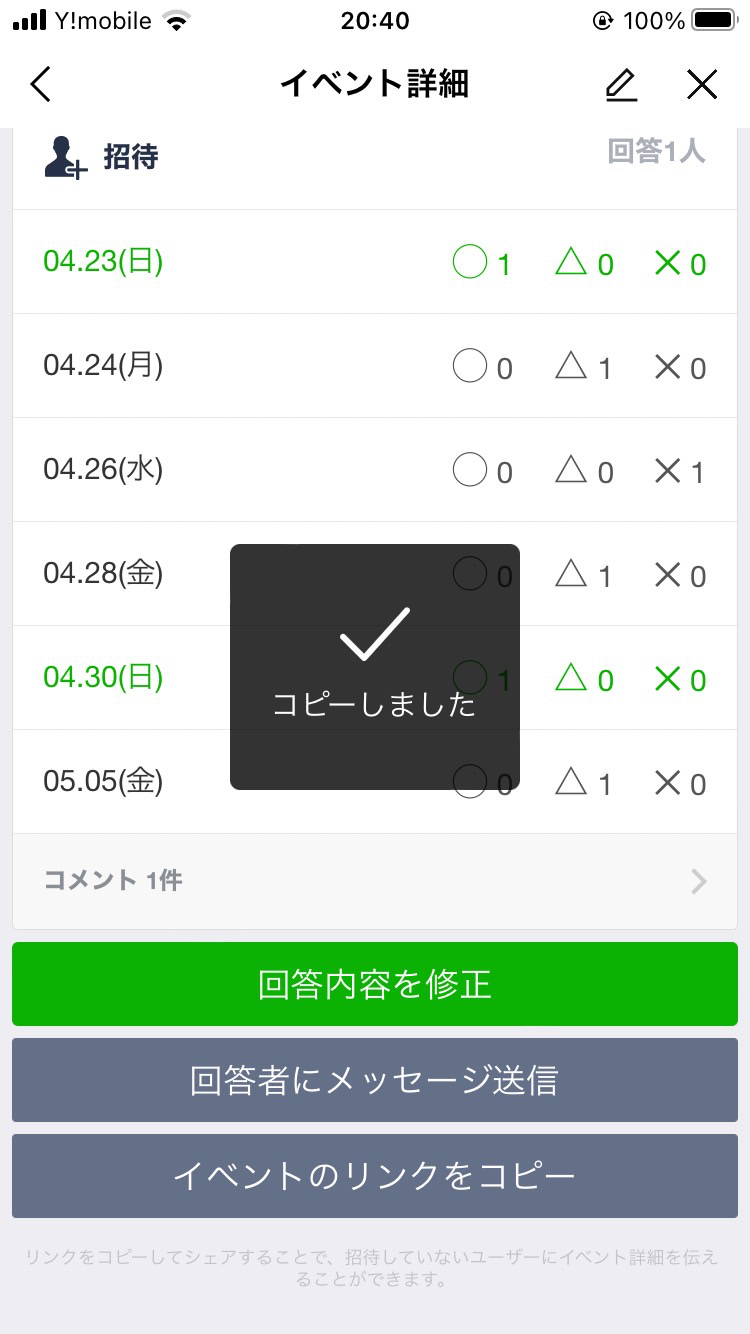Screen dimensions: 750x1334
Task: Open the コメント 1件 row
Action: tap(113, 881)
